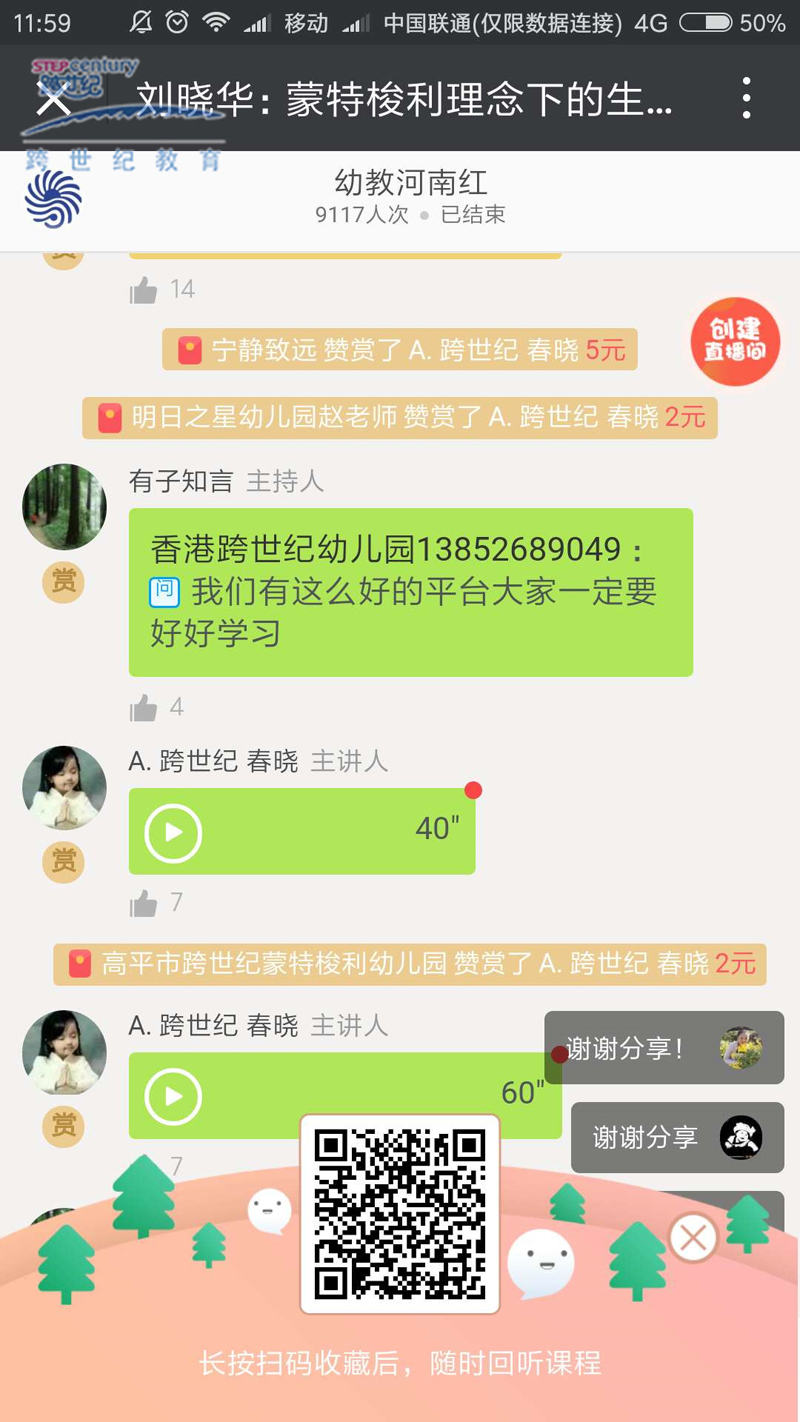This screenshot has height=1422, width=800.
Task: Tap 赏 button under the 60-second voice speaker
Action: [64, 1126]
